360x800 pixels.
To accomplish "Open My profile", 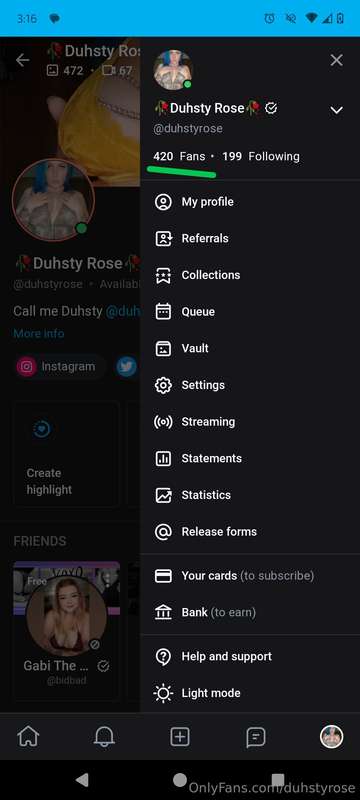I will click(x=250, y=202).
